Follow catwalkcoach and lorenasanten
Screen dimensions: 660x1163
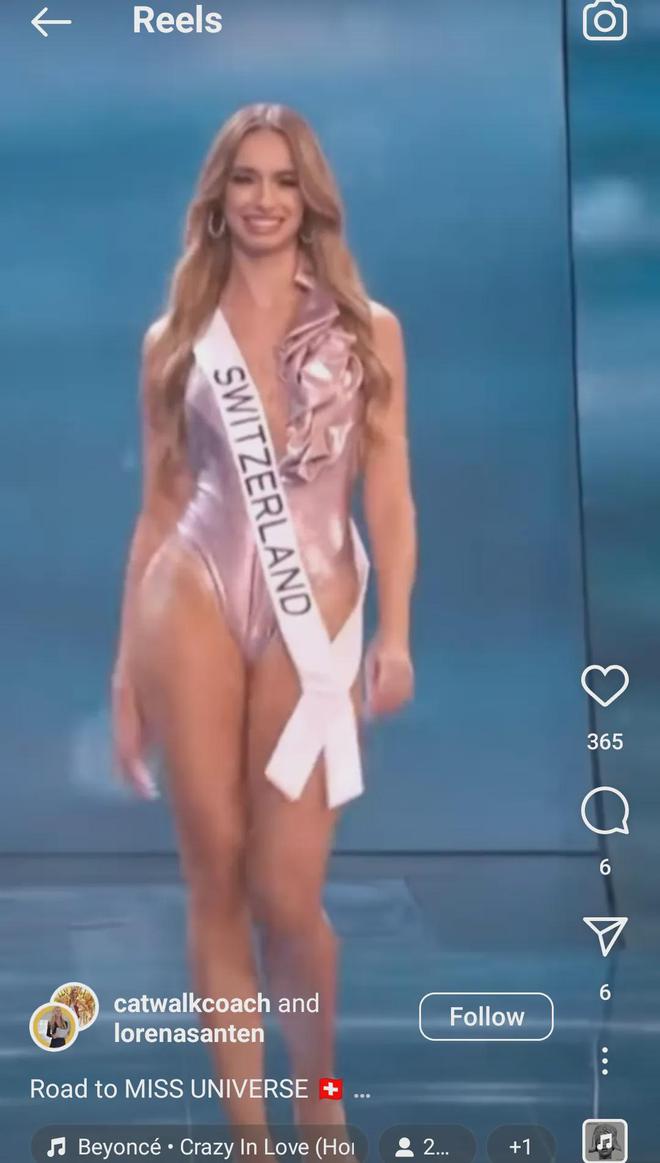(x=486, y=1017)
